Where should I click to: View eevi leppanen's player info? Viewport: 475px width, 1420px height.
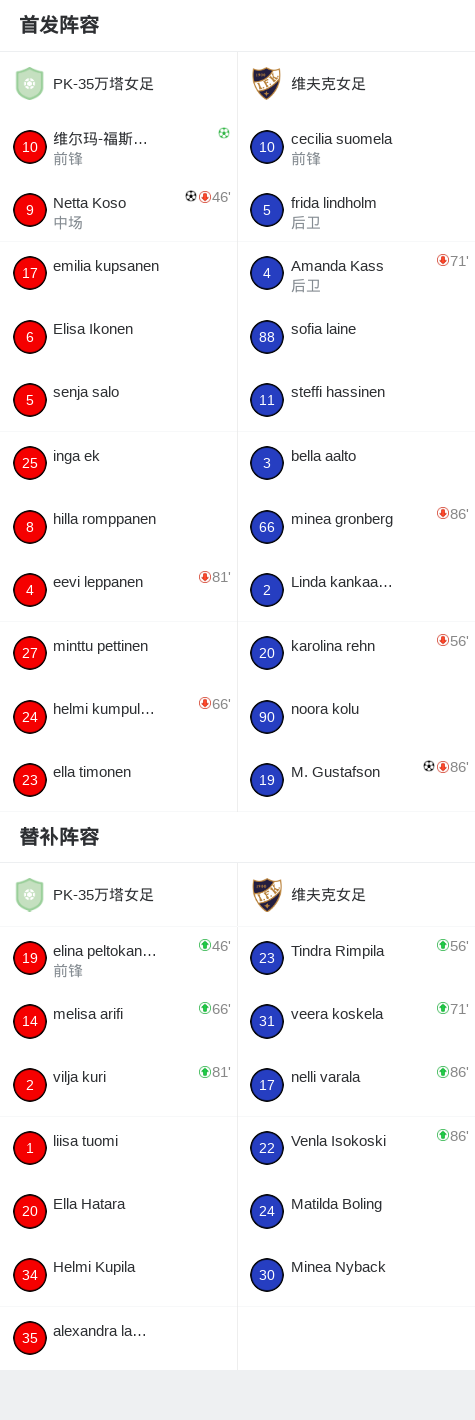point(118,590)
